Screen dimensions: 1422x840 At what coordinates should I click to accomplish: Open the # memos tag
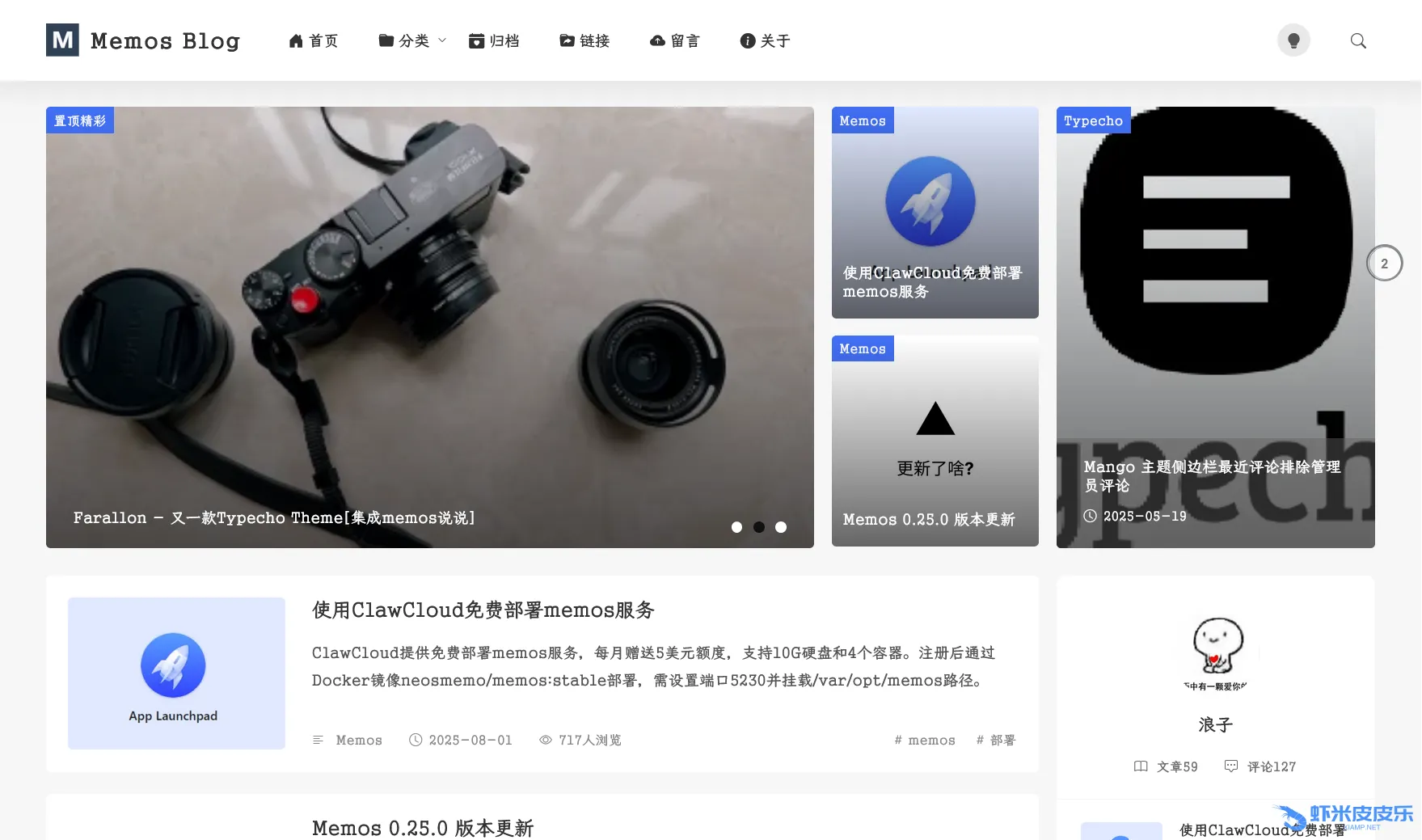pyautogui.click(x=925, y=740)
